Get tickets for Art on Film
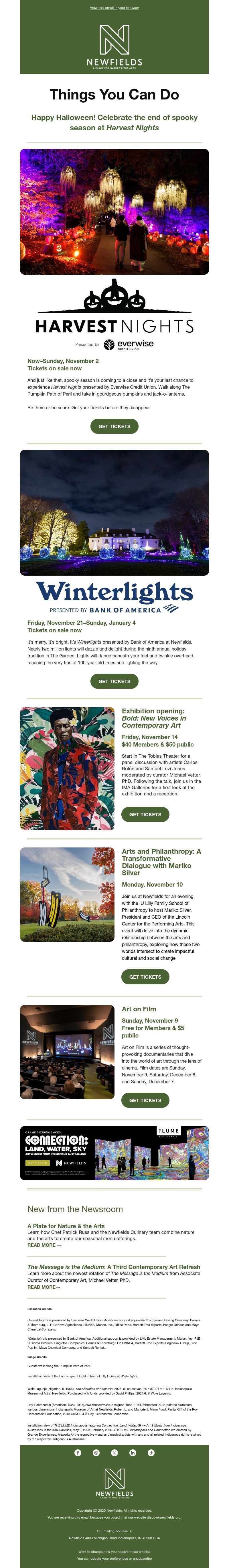The width and height of the screenshot is (229, 1568). tap(145, 1100)
